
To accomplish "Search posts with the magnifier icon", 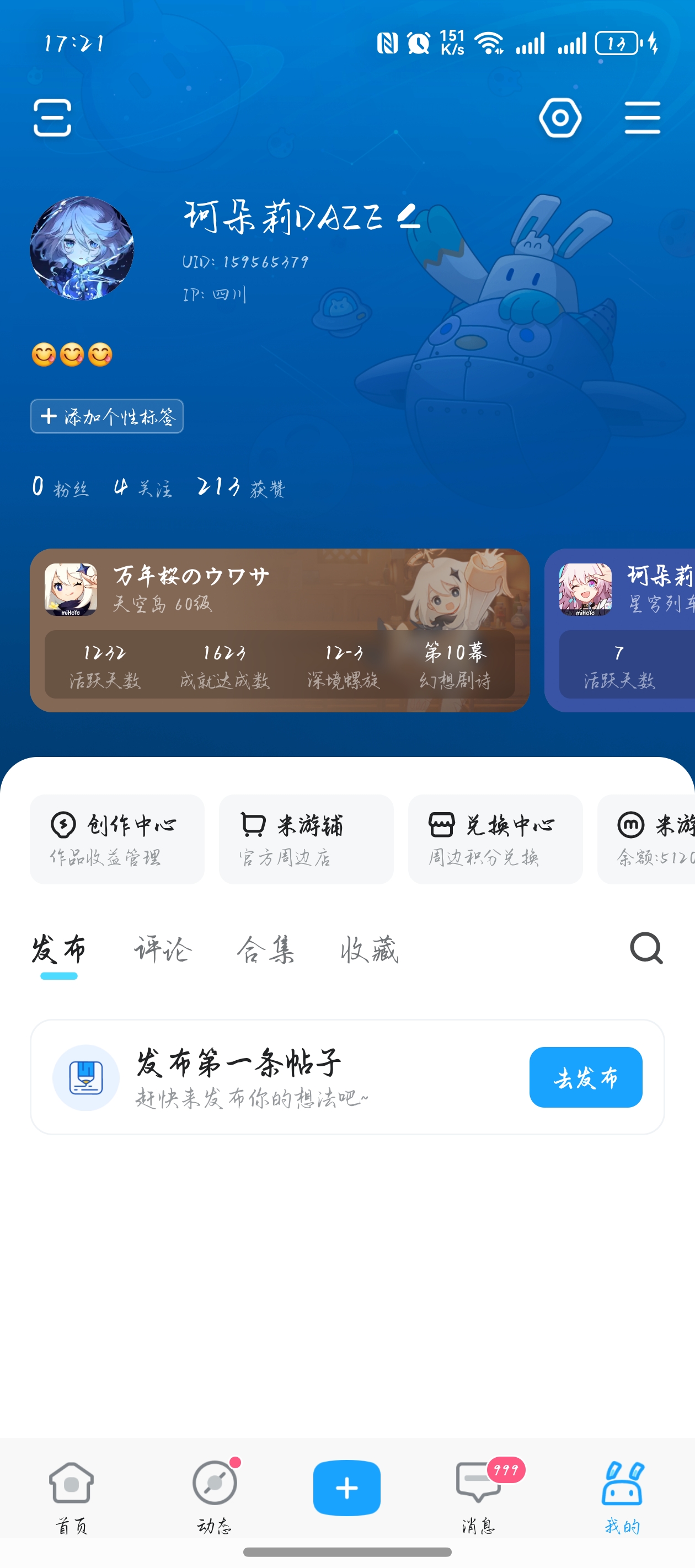I will tap(646, 948).
